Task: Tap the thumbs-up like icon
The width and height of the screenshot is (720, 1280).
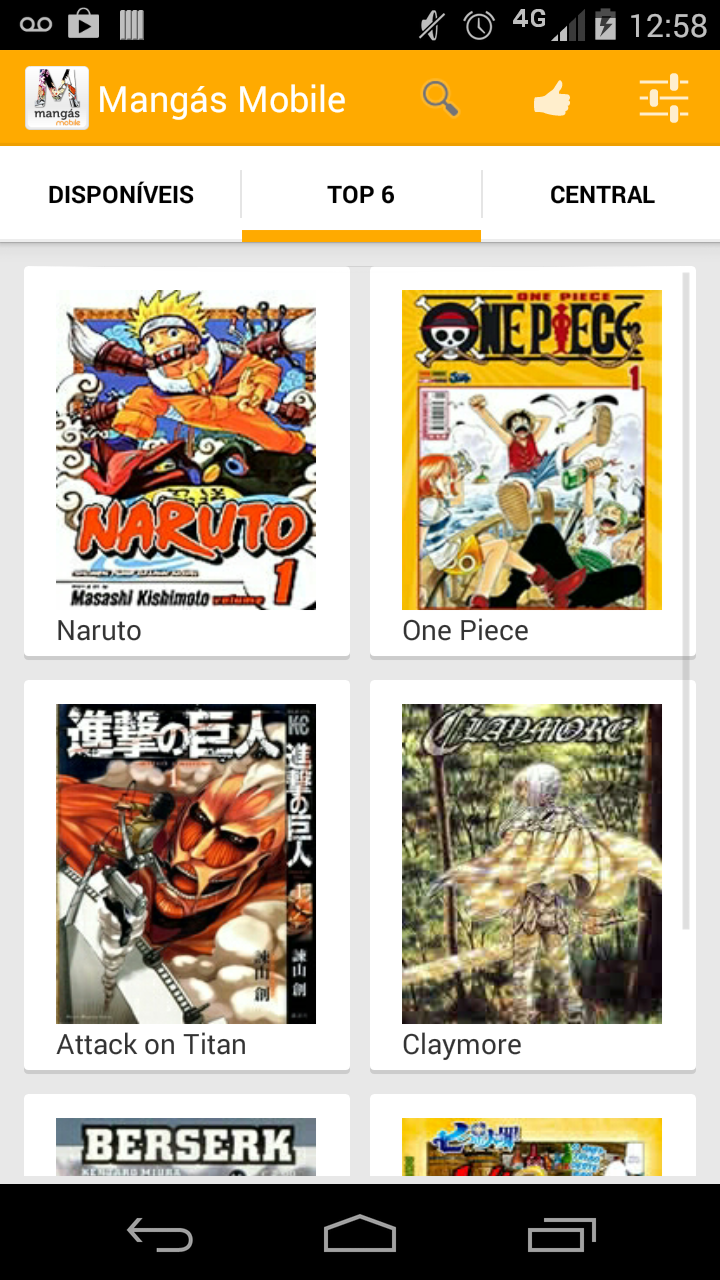Action: [552, 98]
